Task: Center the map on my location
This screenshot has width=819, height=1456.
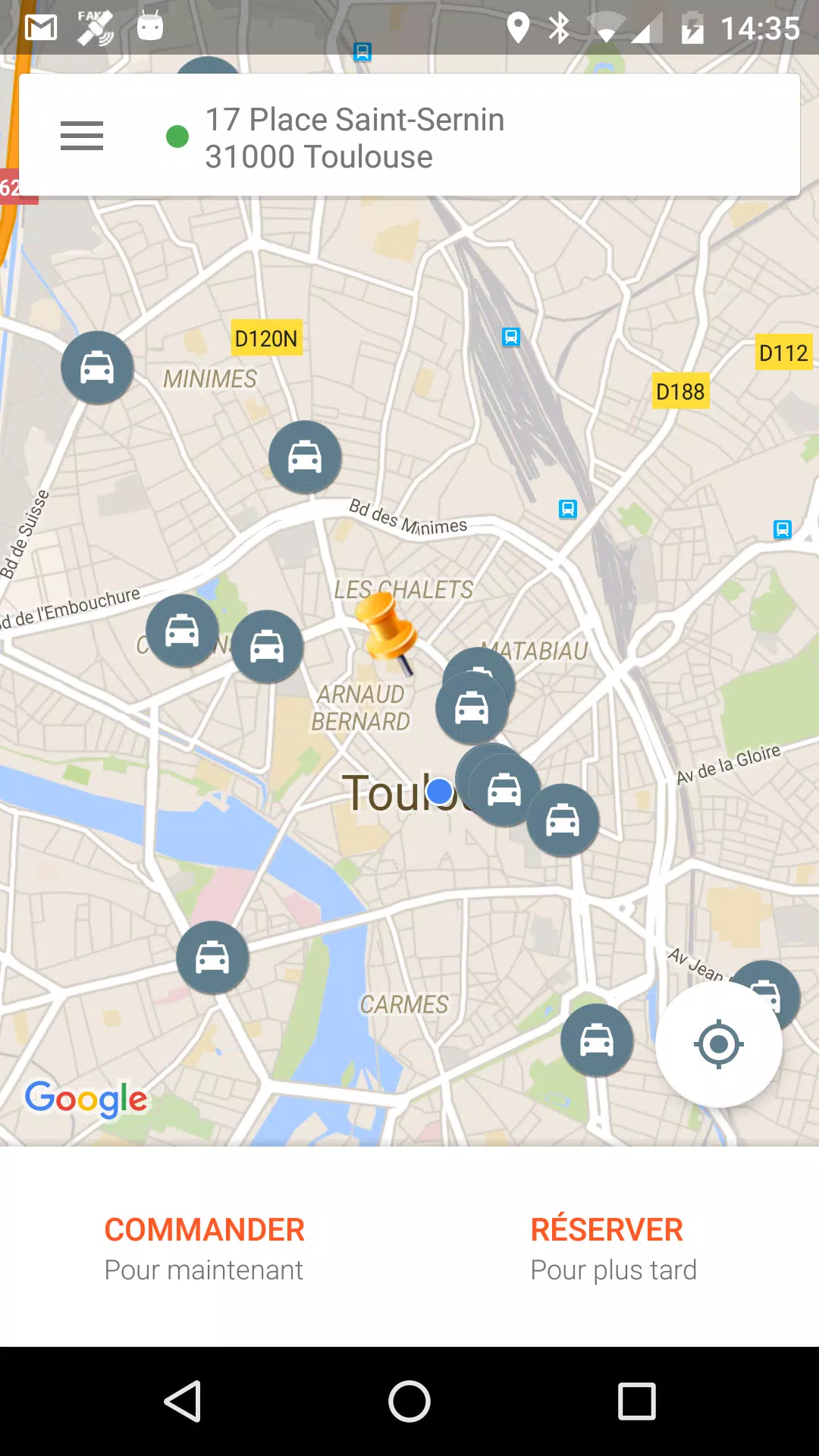Action: (x=718, y=1044)
